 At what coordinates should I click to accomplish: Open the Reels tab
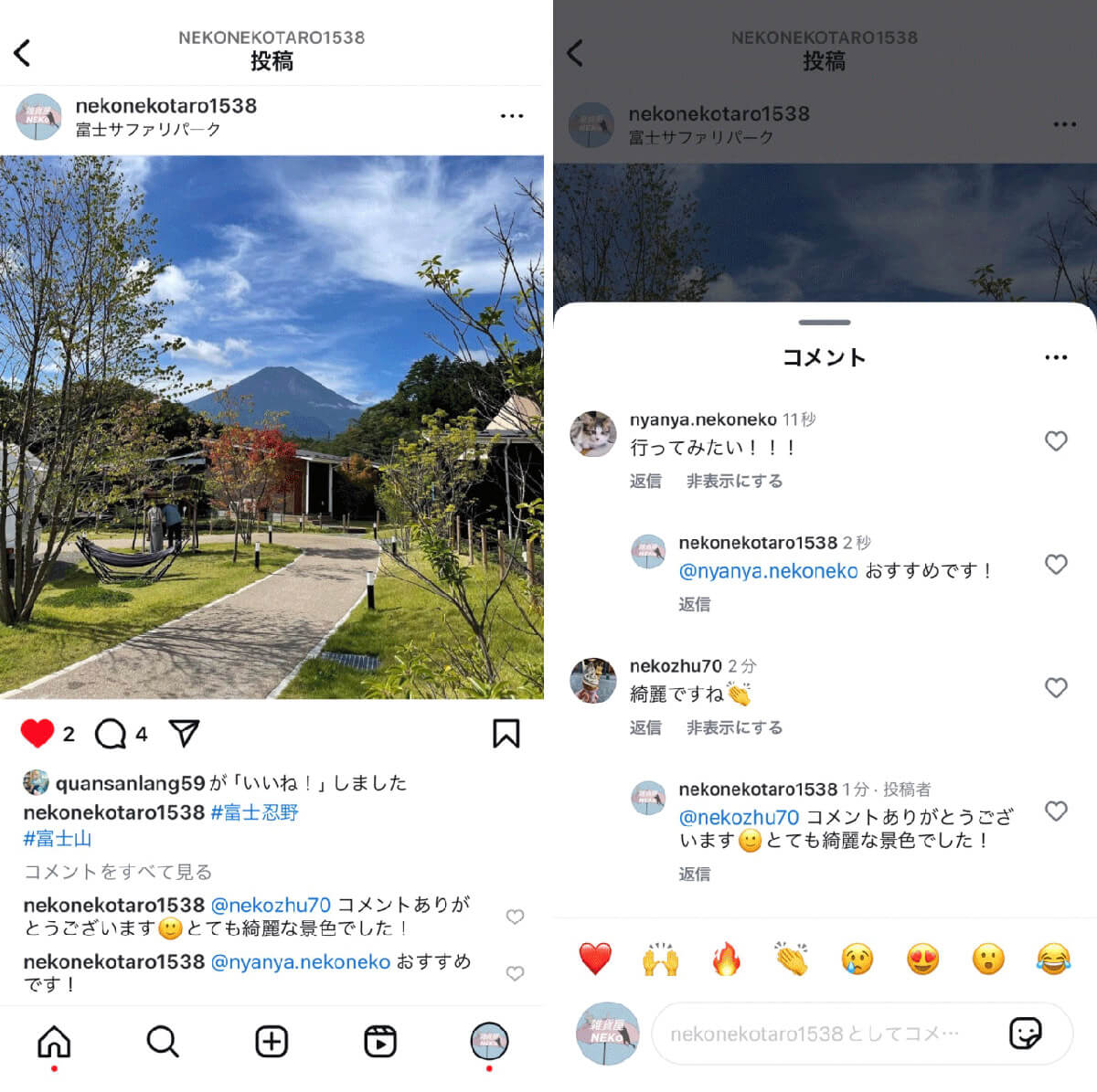coord(380,1041)
